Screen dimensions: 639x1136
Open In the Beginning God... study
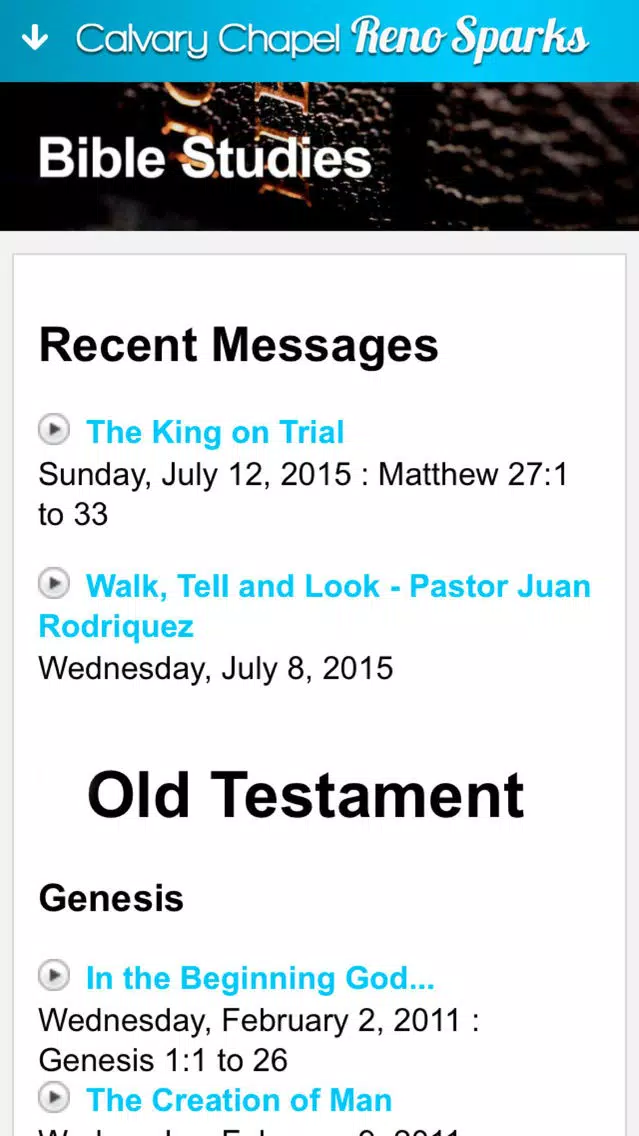coord(260,978)
